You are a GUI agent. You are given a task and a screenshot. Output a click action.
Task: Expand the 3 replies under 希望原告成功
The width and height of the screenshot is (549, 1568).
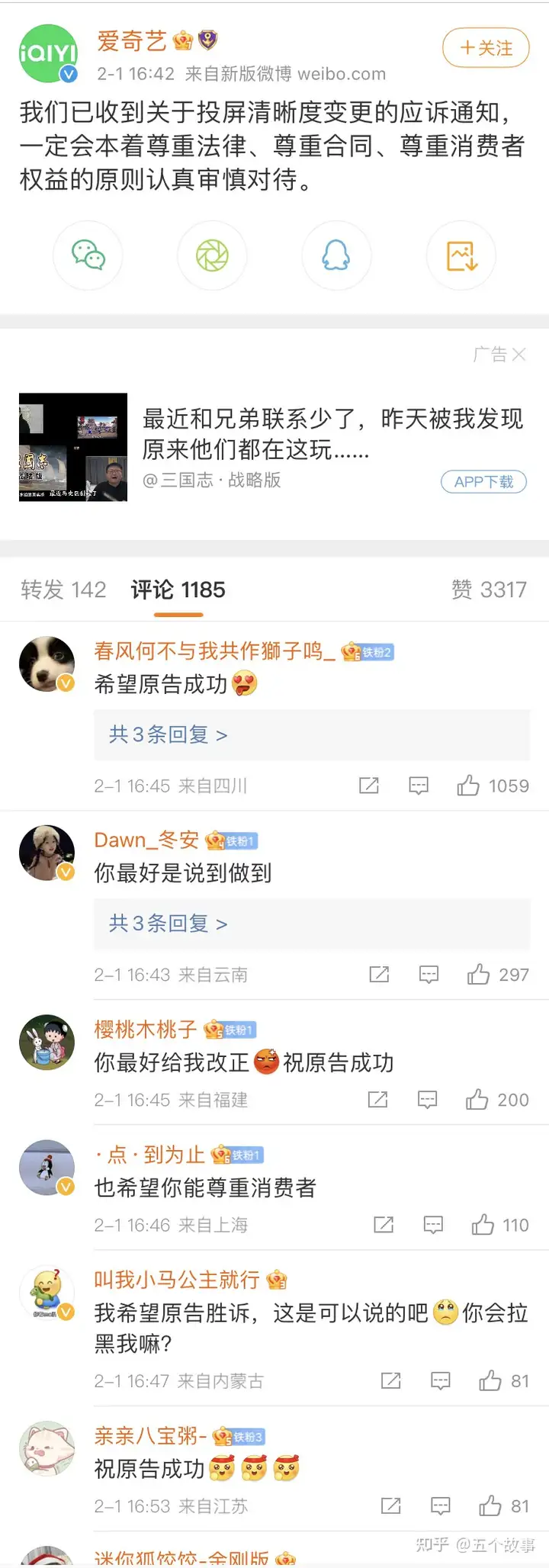tap(169, 734)
